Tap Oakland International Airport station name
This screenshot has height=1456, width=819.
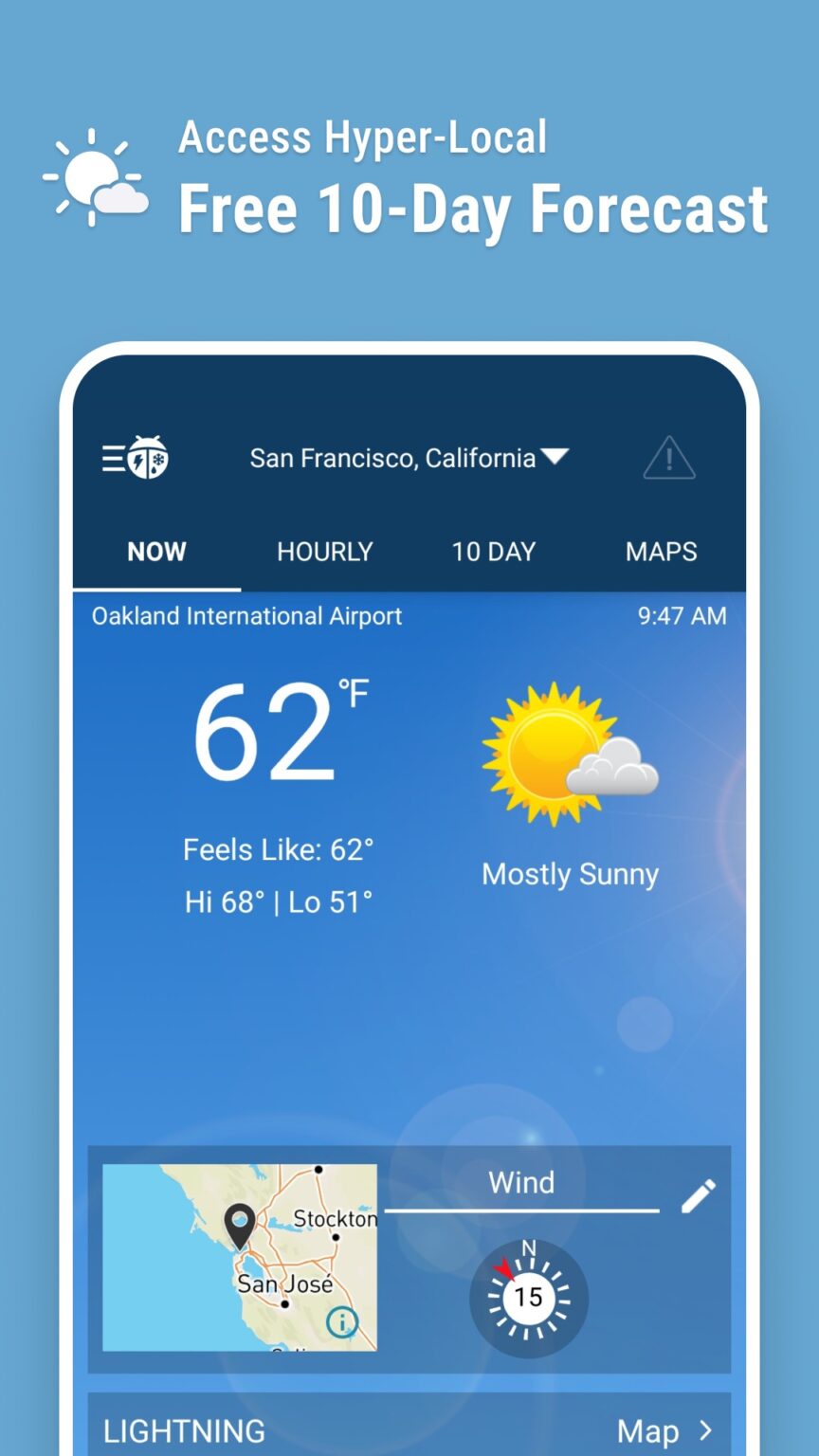point(246,615)
